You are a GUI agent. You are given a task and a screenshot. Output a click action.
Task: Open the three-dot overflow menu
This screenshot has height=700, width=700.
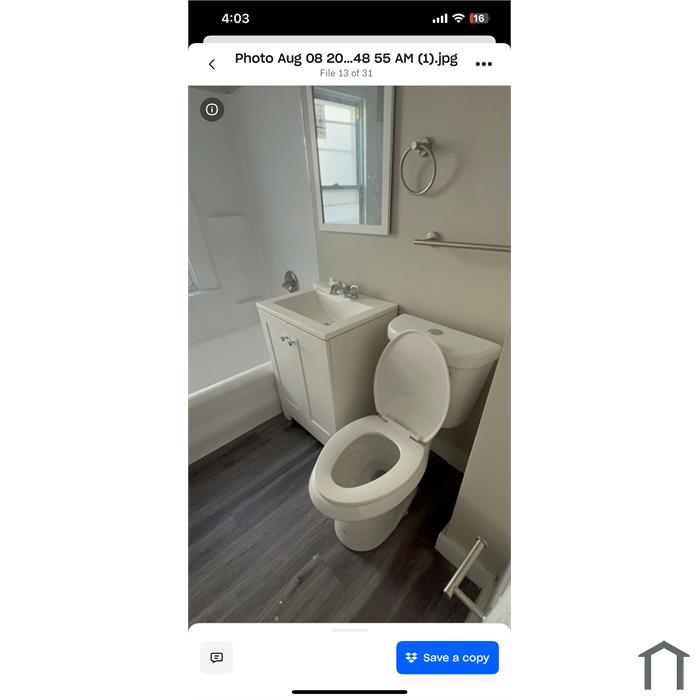pyautogui.click(x=484, y=64)
